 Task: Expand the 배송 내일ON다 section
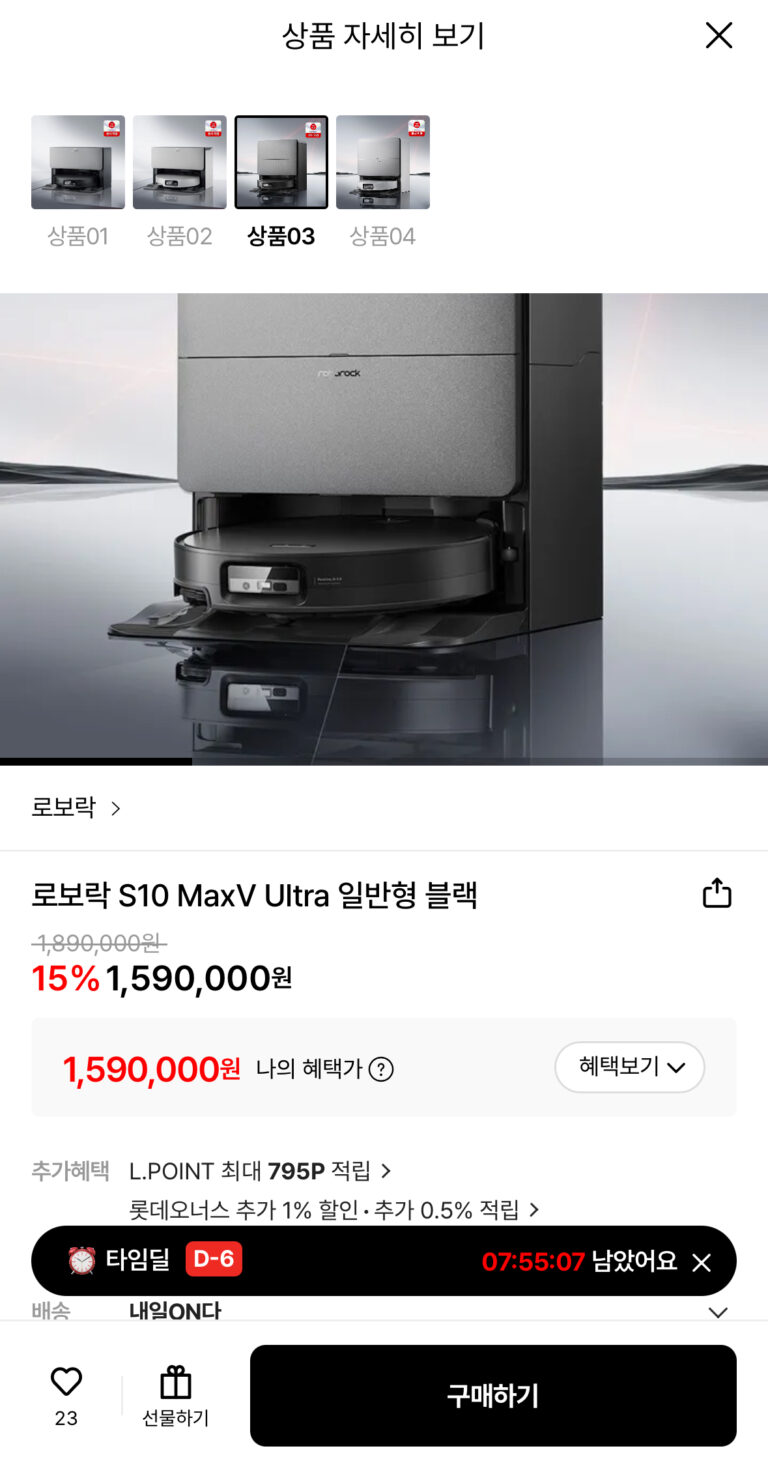[x=717, y=1312]
